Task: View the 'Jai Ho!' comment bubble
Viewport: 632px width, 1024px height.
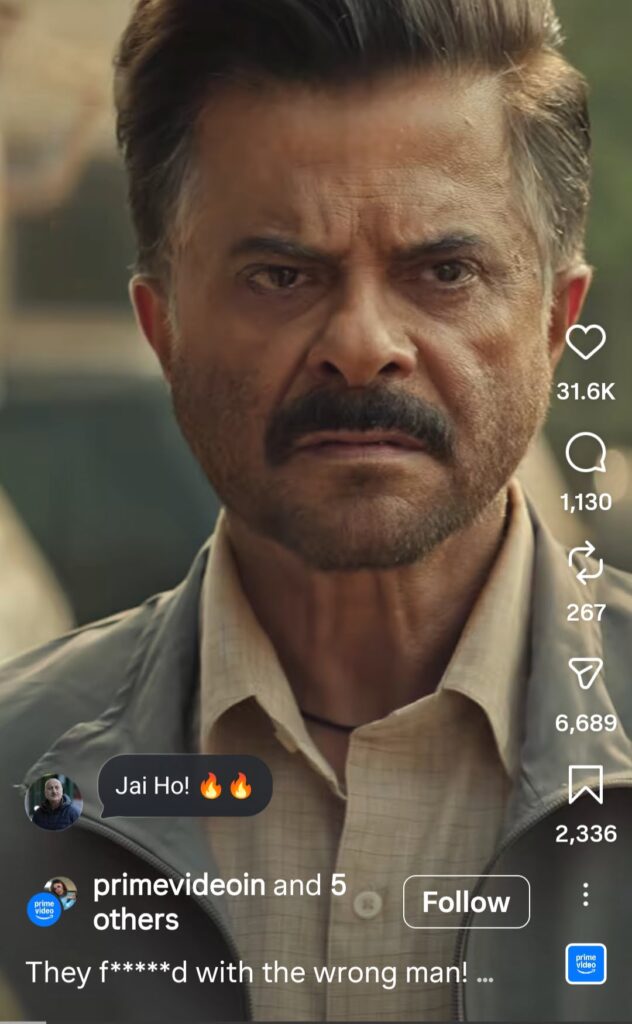Action: (x=185, y=785)
